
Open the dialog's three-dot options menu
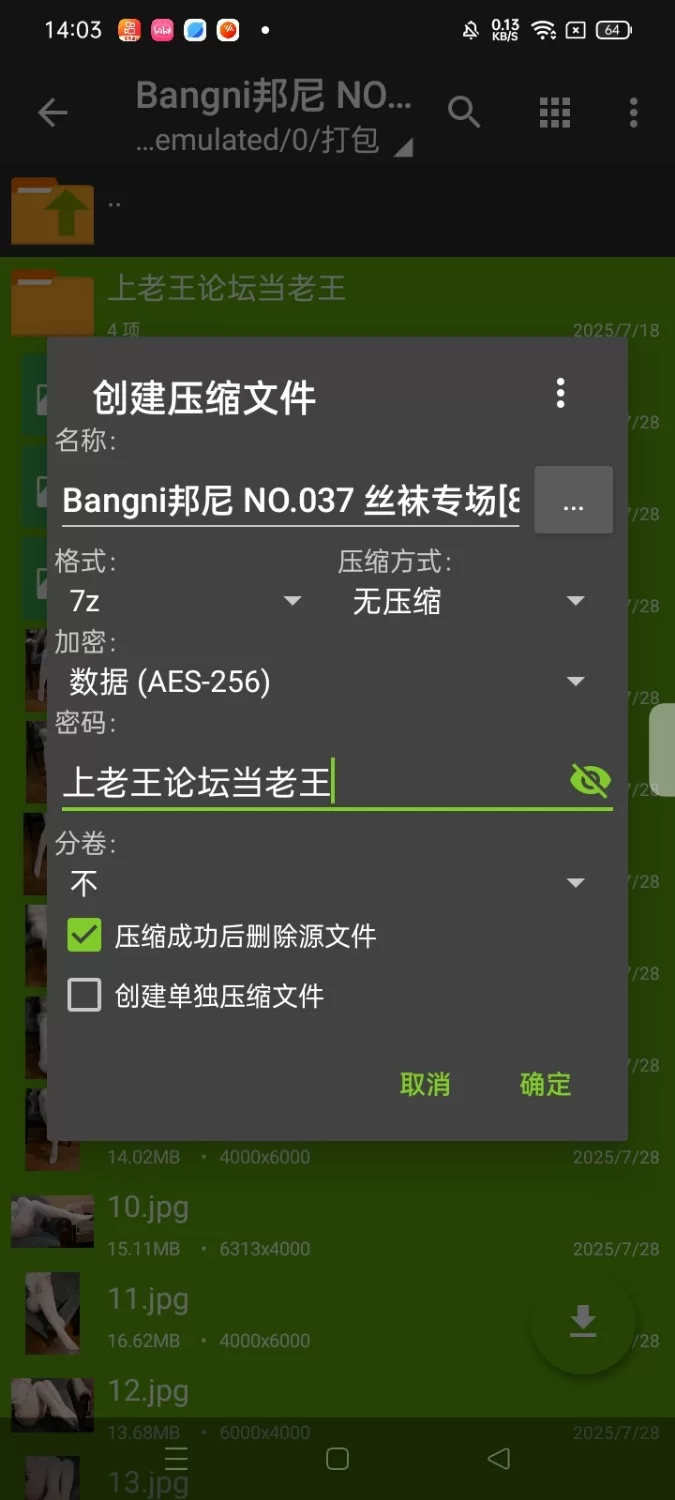pyautogui.click(x=560, y=393)
